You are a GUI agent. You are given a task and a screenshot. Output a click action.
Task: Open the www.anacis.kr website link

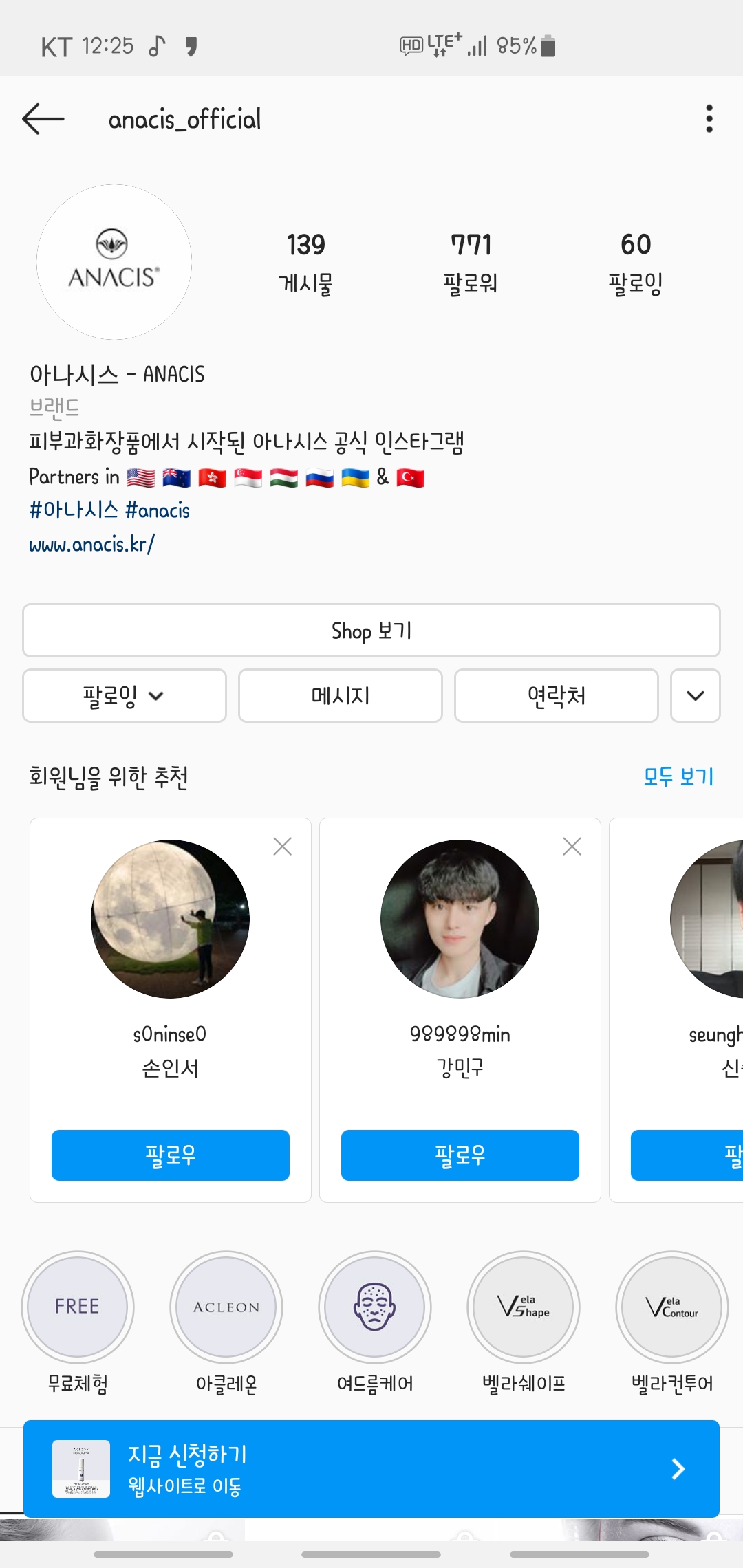[x=92, y=545]
